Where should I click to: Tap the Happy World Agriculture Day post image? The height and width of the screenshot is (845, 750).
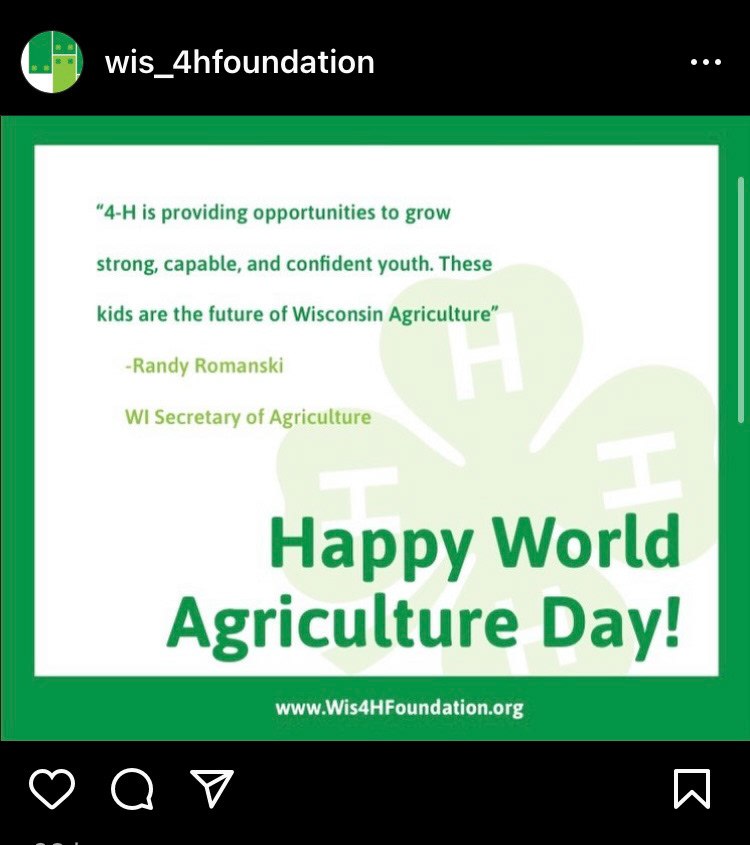point(375,428)
